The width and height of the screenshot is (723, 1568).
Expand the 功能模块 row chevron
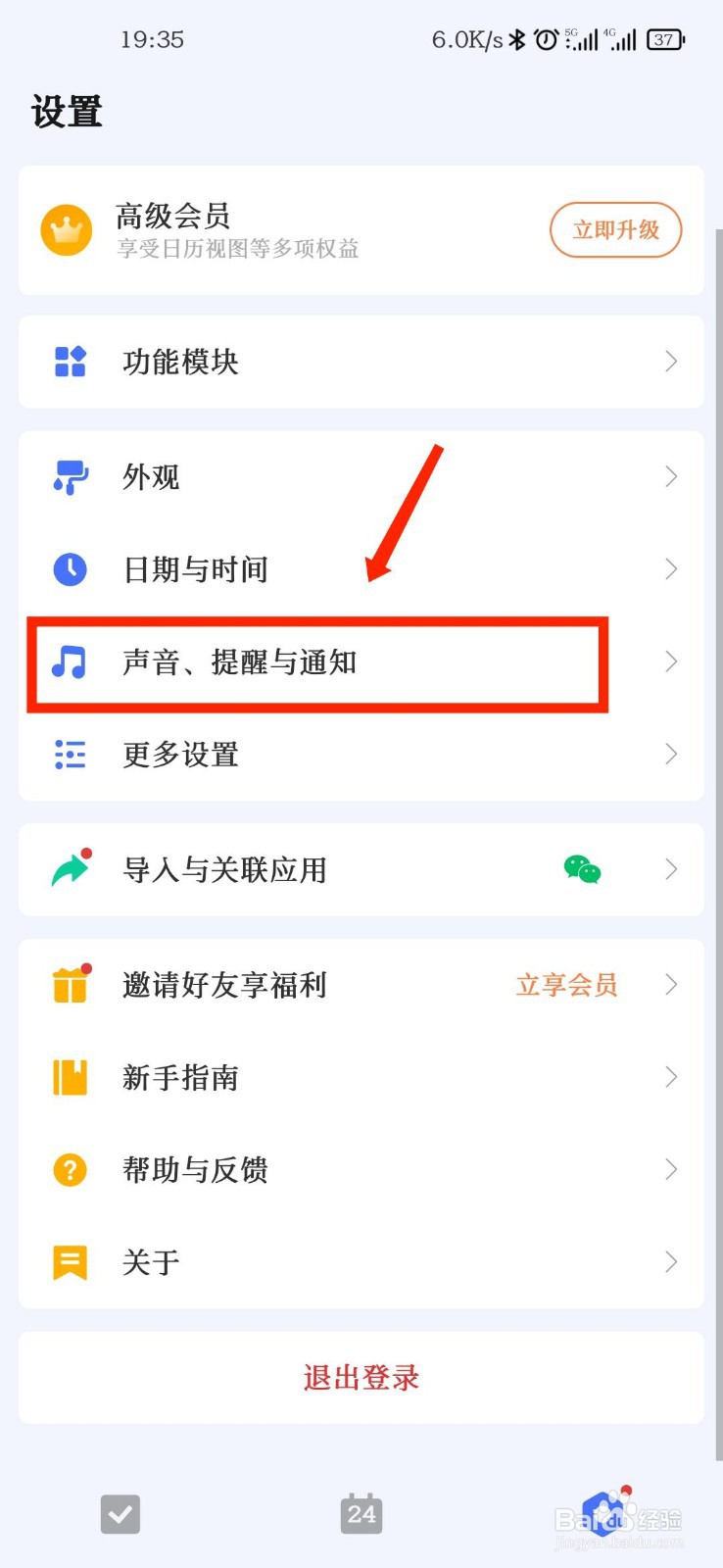[670, 362]
